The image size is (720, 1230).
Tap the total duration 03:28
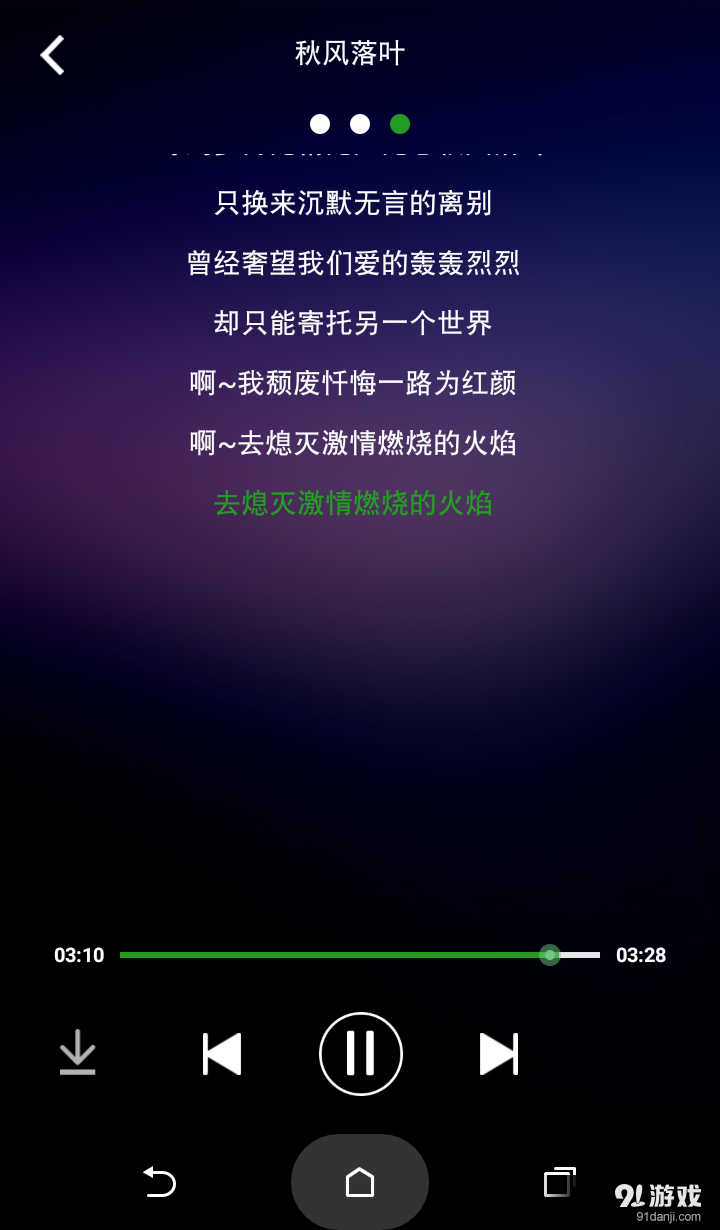[643, 955]
